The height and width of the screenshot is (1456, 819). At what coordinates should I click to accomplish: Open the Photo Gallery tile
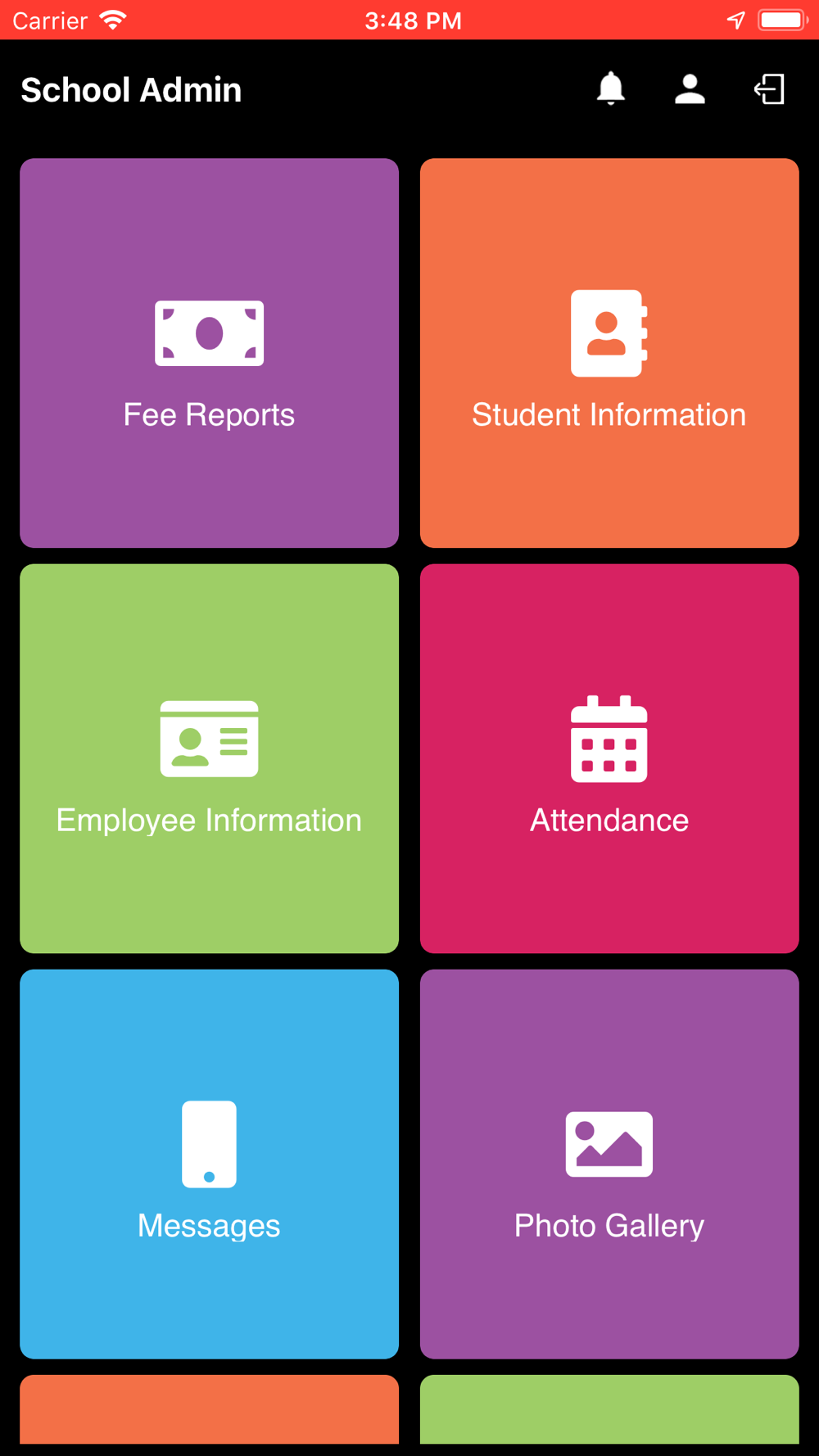[x=609, y=1164]
